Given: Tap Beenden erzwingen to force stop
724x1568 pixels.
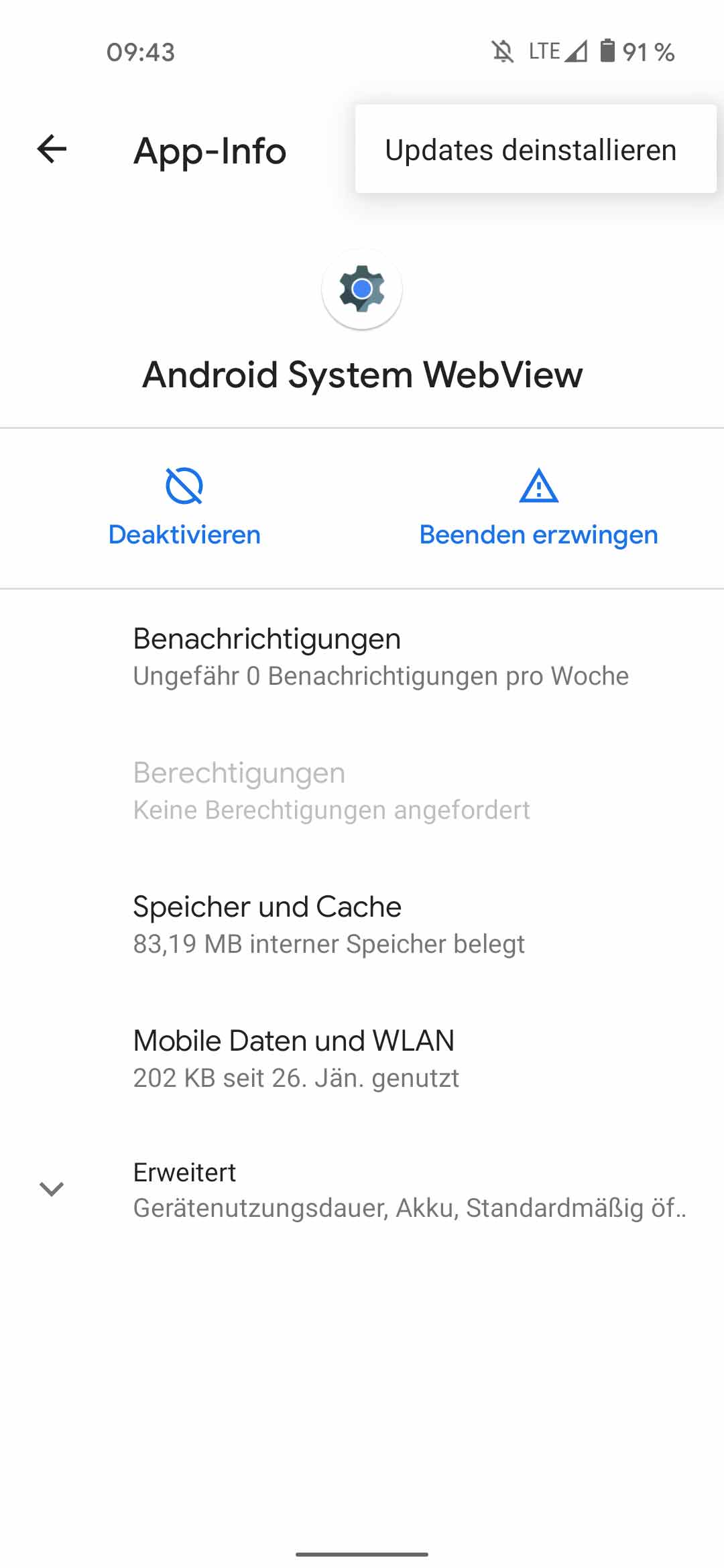Looking at the screenshot, I should 539,508.
